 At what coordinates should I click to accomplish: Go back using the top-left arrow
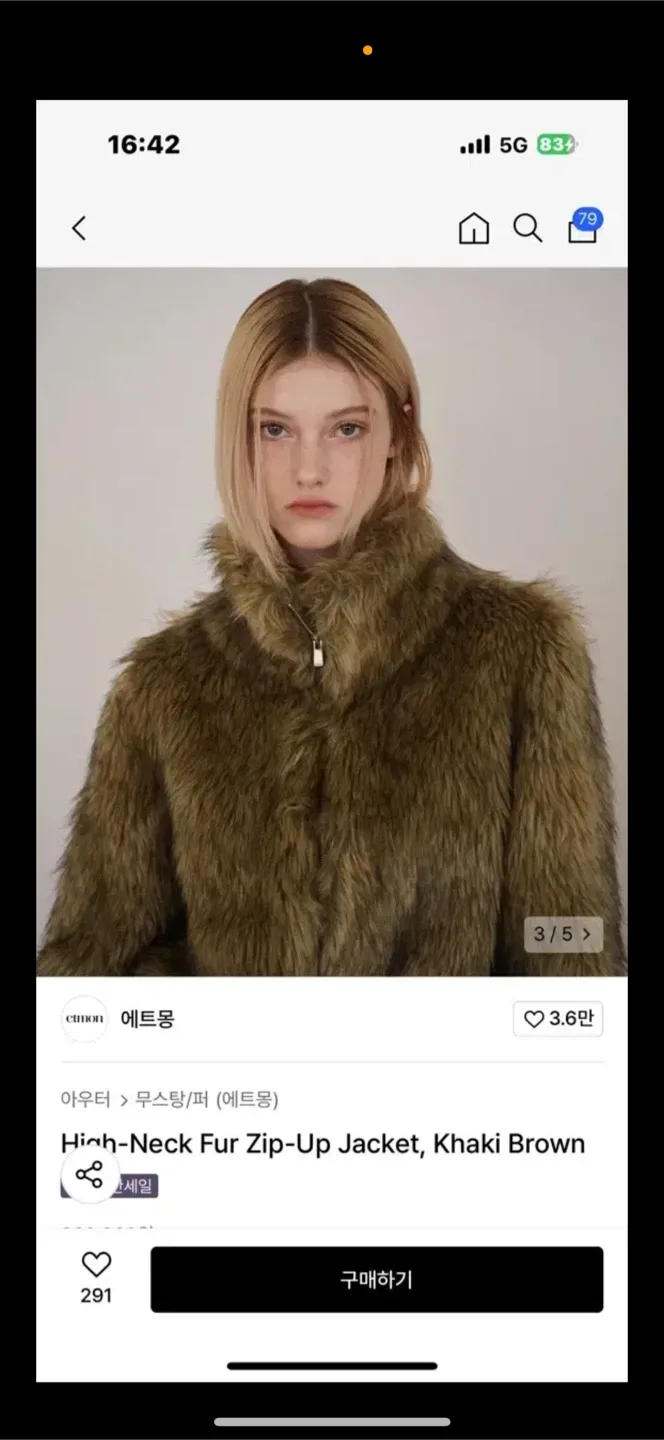pos(79,228)
